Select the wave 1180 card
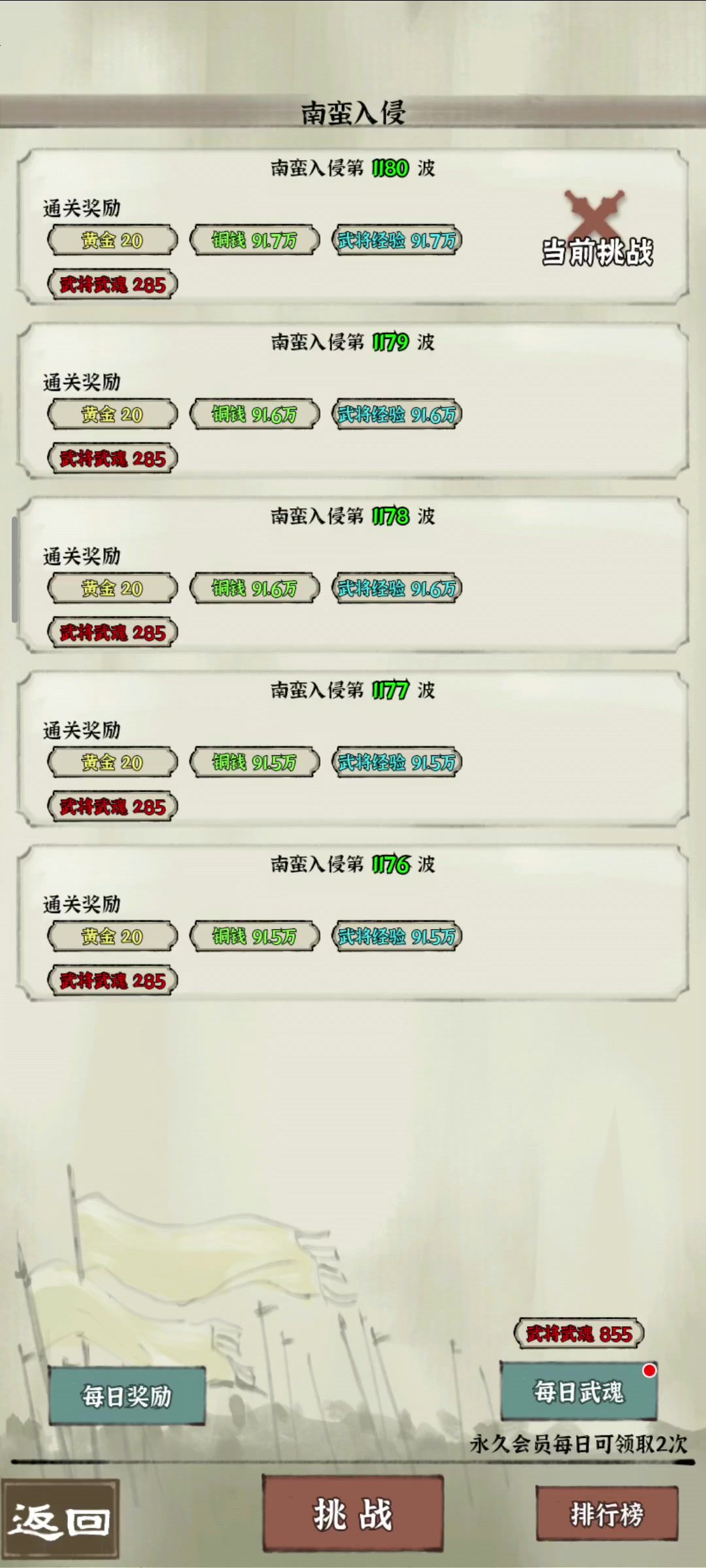Screen dimensions: 706x1568 353,227
